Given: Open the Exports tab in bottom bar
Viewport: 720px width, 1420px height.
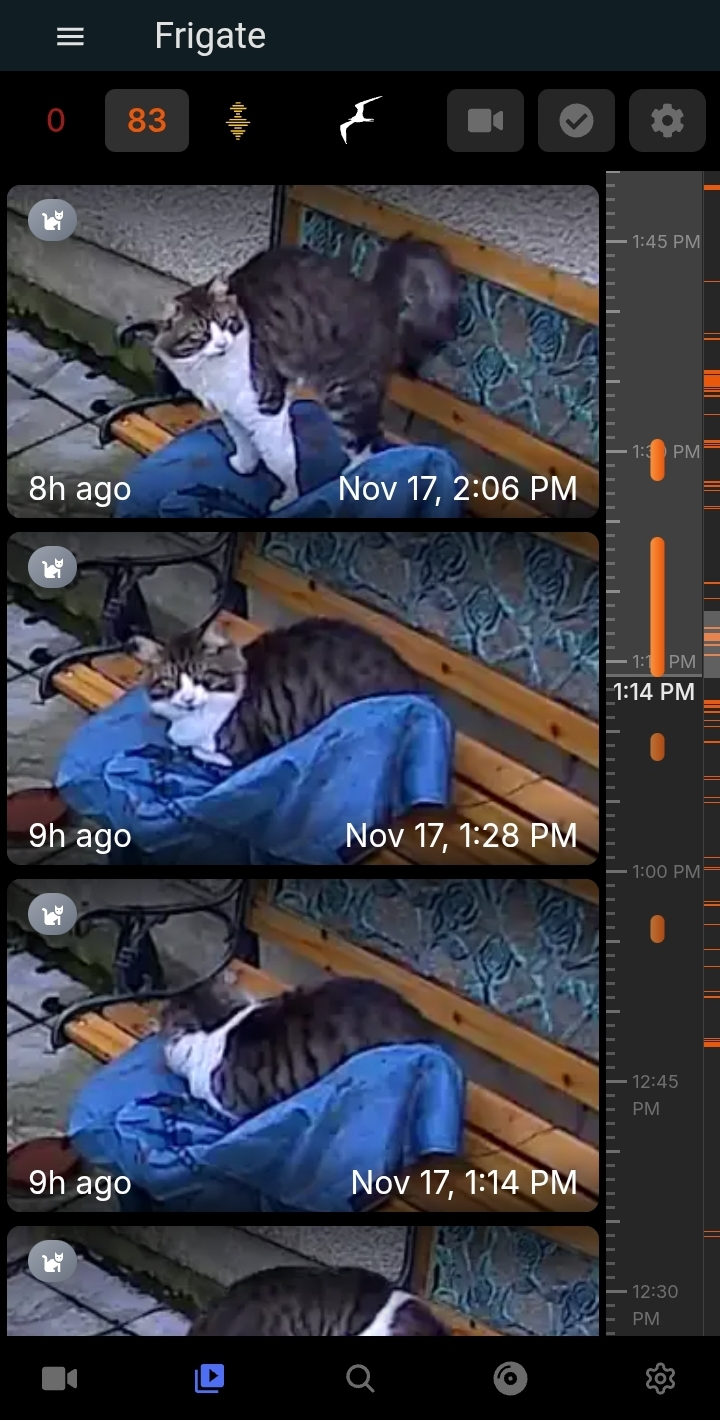Looking at the screenshot, I should pyautogui.click(x=510, y=1380).
